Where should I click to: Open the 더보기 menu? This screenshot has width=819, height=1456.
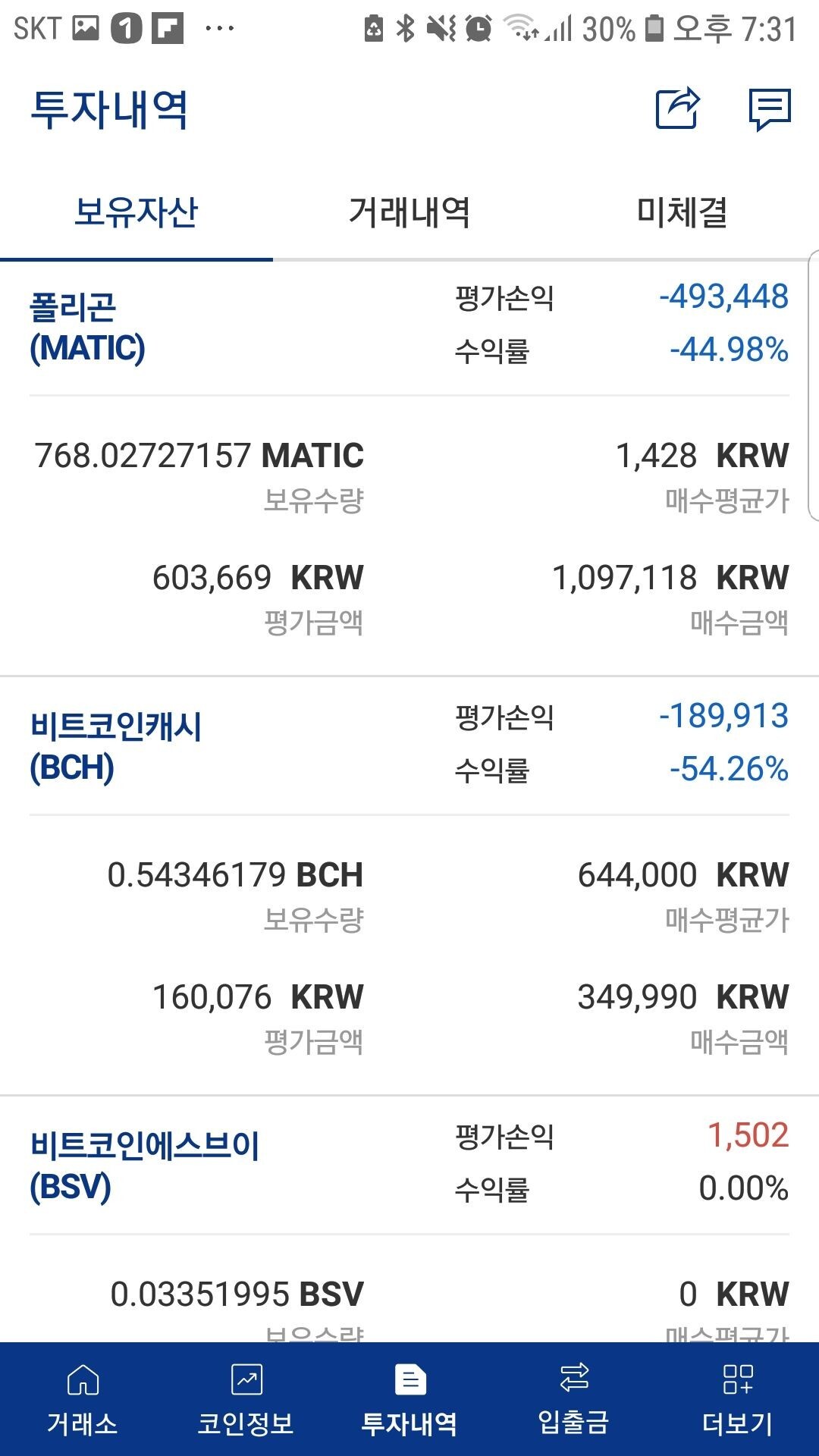tap(737, 1400)
